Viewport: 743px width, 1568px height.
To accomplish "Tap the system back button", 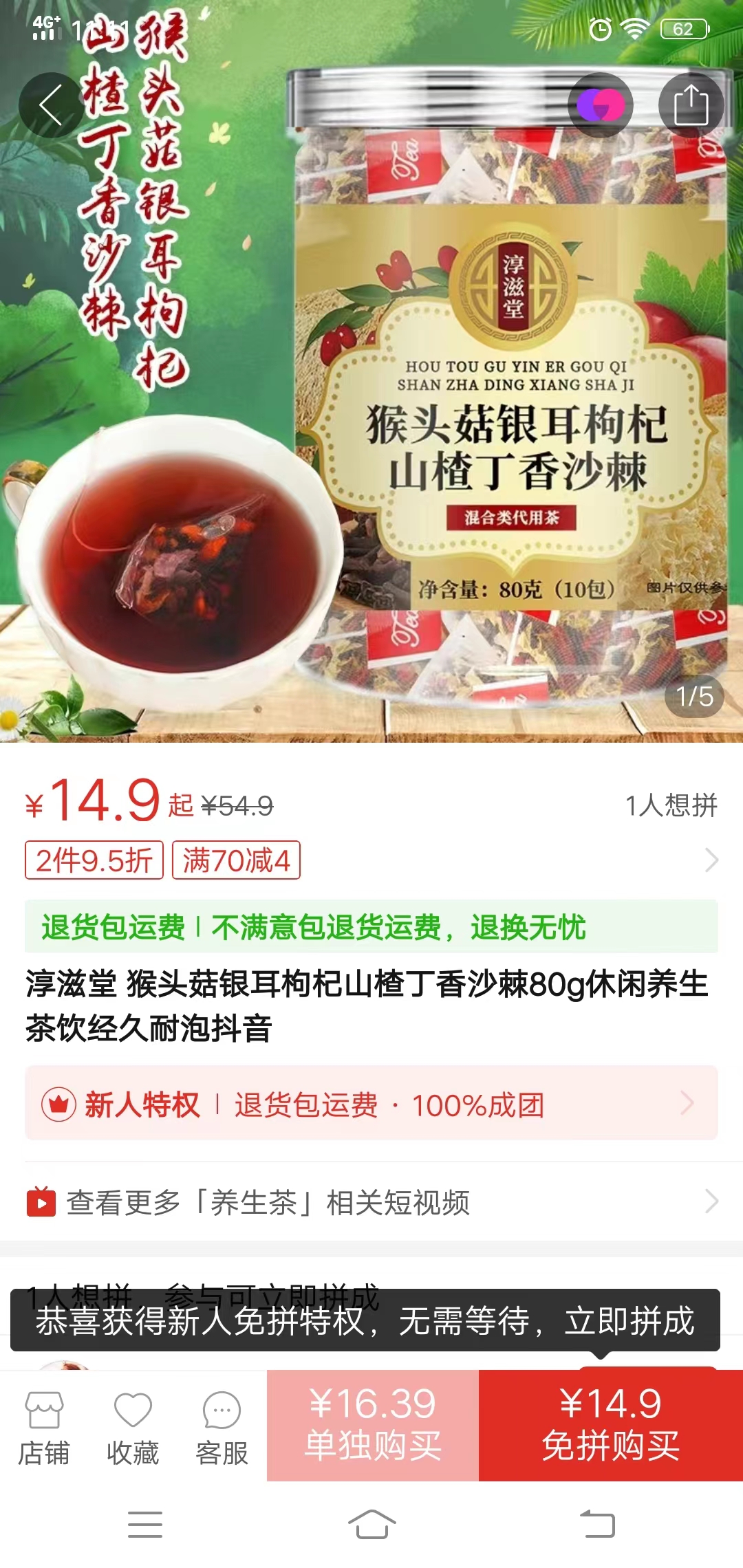I will pyautogui.click(x=597, y=1524).
